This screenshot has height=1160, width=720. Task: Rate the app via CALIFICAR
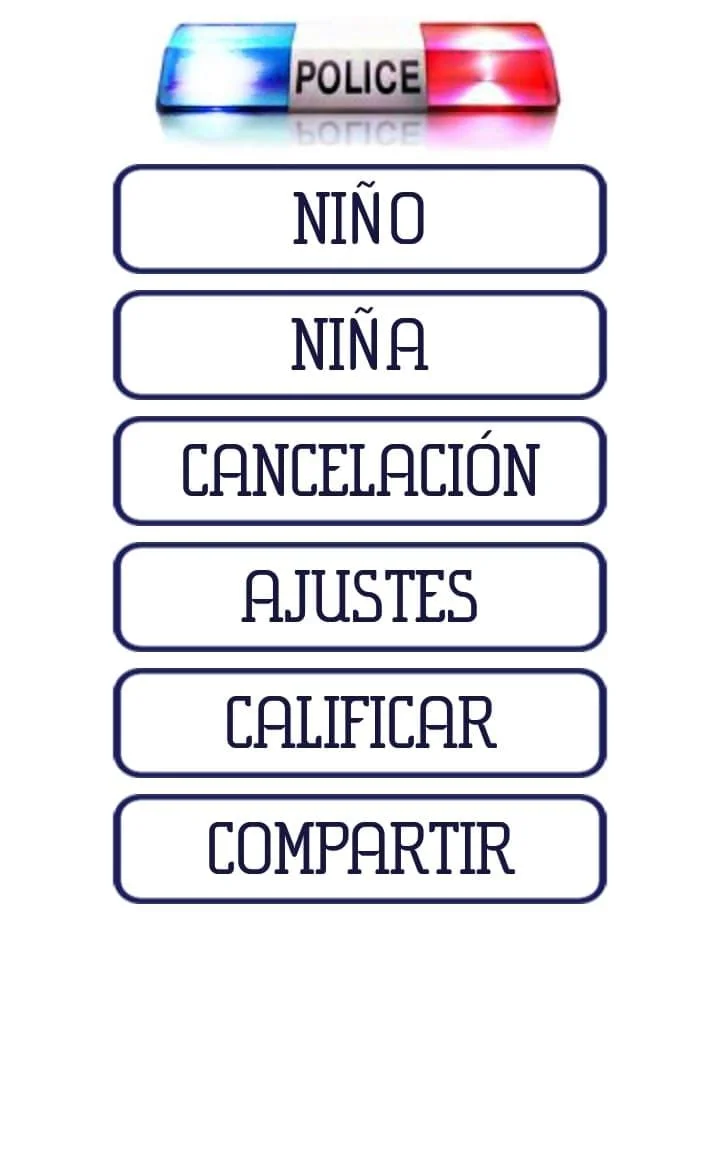(x=360, y=723)
